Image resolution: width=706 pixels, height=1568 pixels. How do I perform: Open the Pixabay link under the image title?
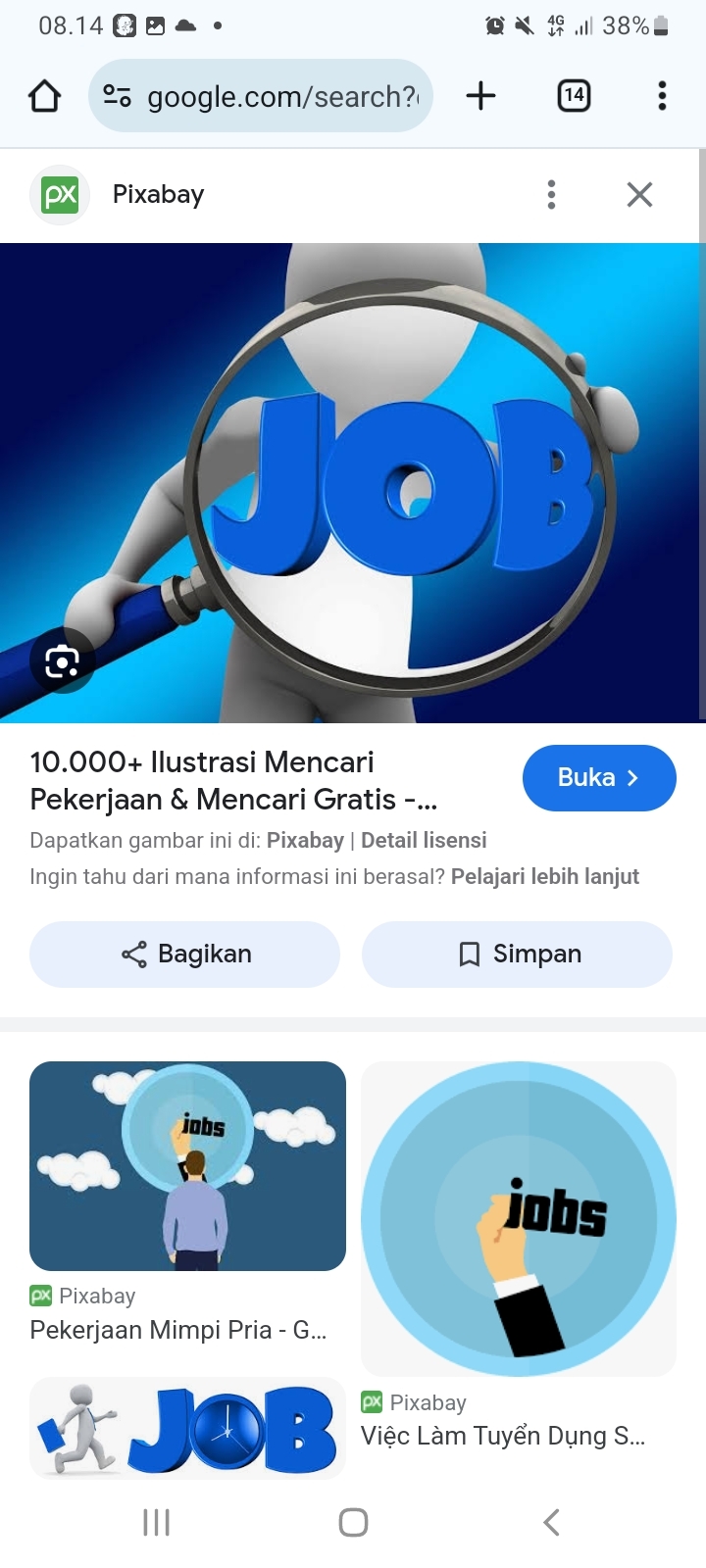(x=306, y=840)
